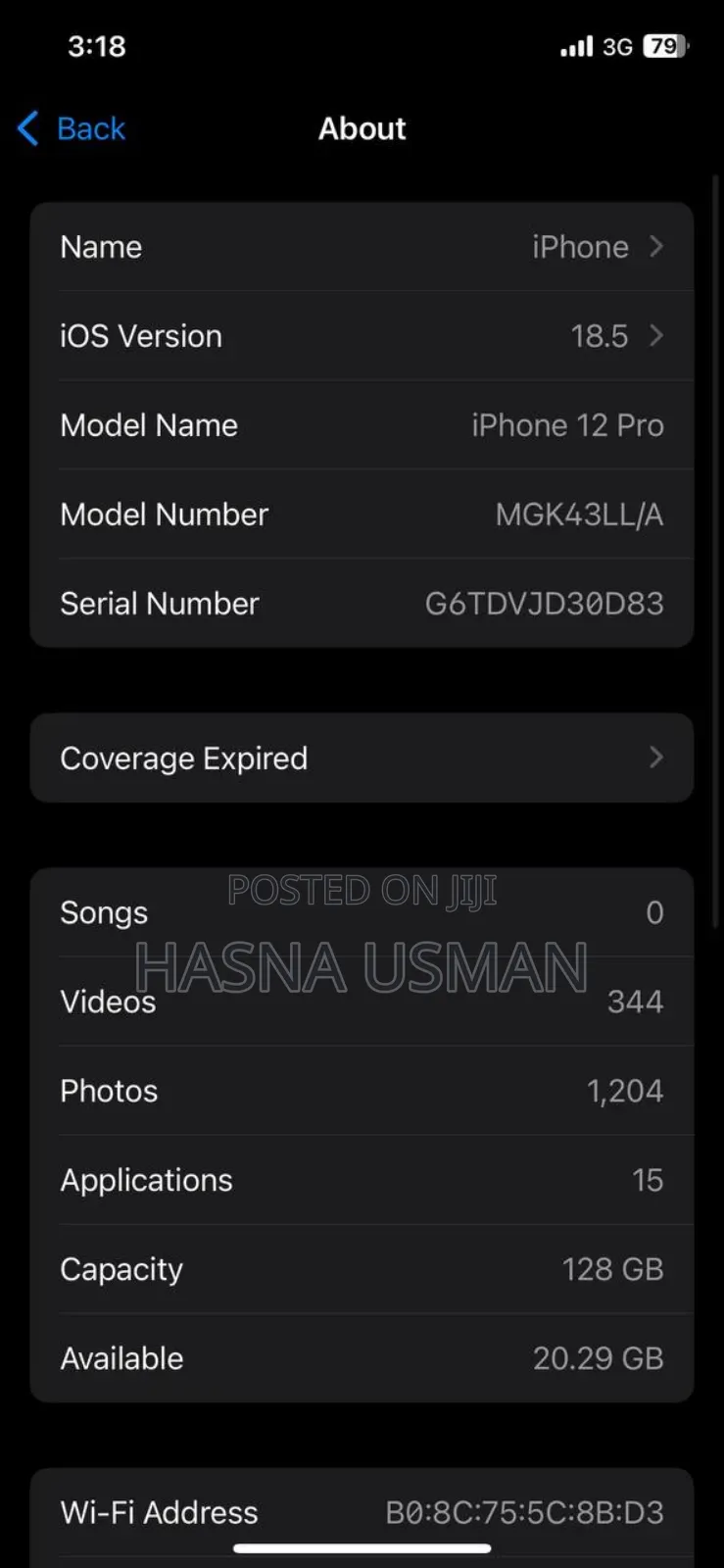Open the Name settings row
The width and height of the screenshot is (724, 1568).
[362, 247]
